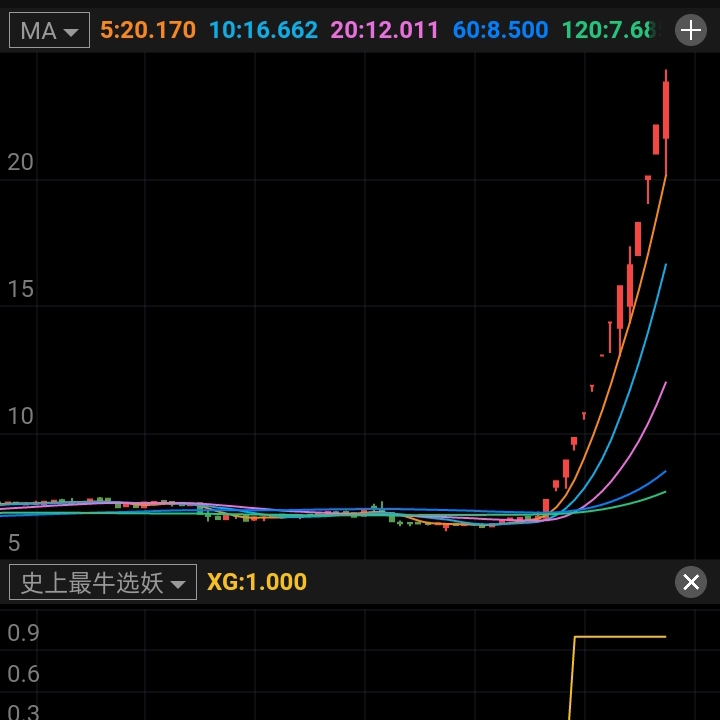Expand the 史上最牛选妖 indicator selector
This screenshot has height=720, width=720.
[102, 582]
